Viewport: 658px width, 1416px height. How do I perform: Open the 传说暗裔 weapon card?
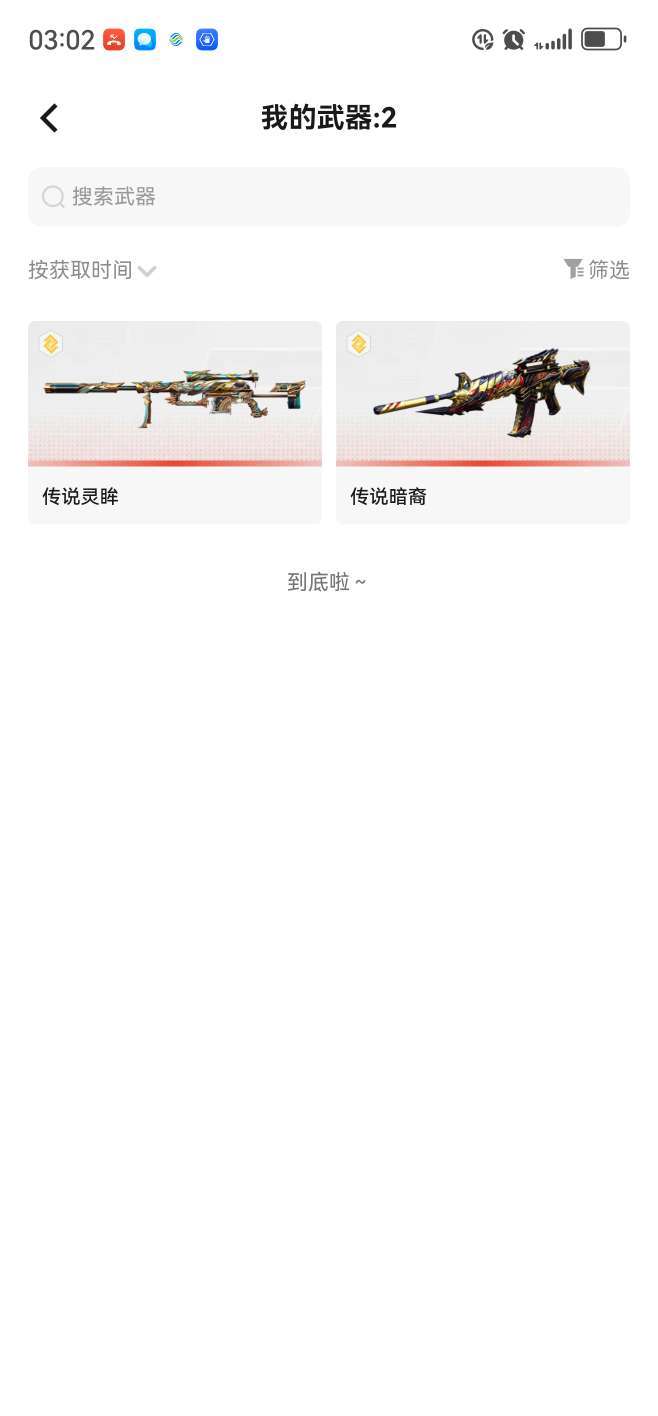[x=483, y=422]
